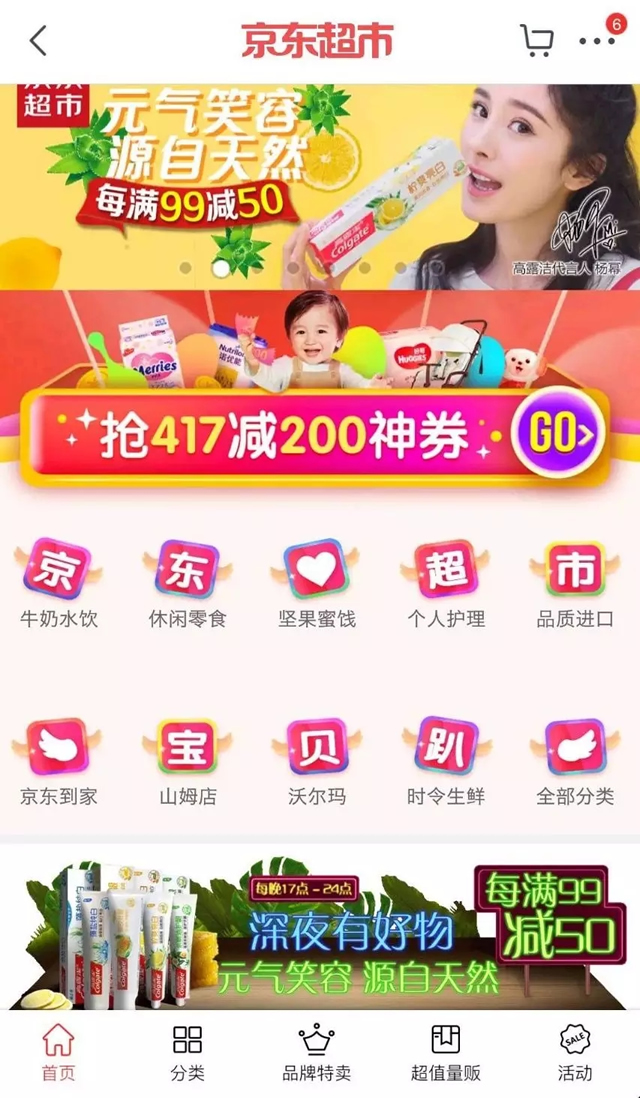640x1098 pixels.
Task: Open the Colgate 每满99减50 top banner
Action: (x=320, y=185)
